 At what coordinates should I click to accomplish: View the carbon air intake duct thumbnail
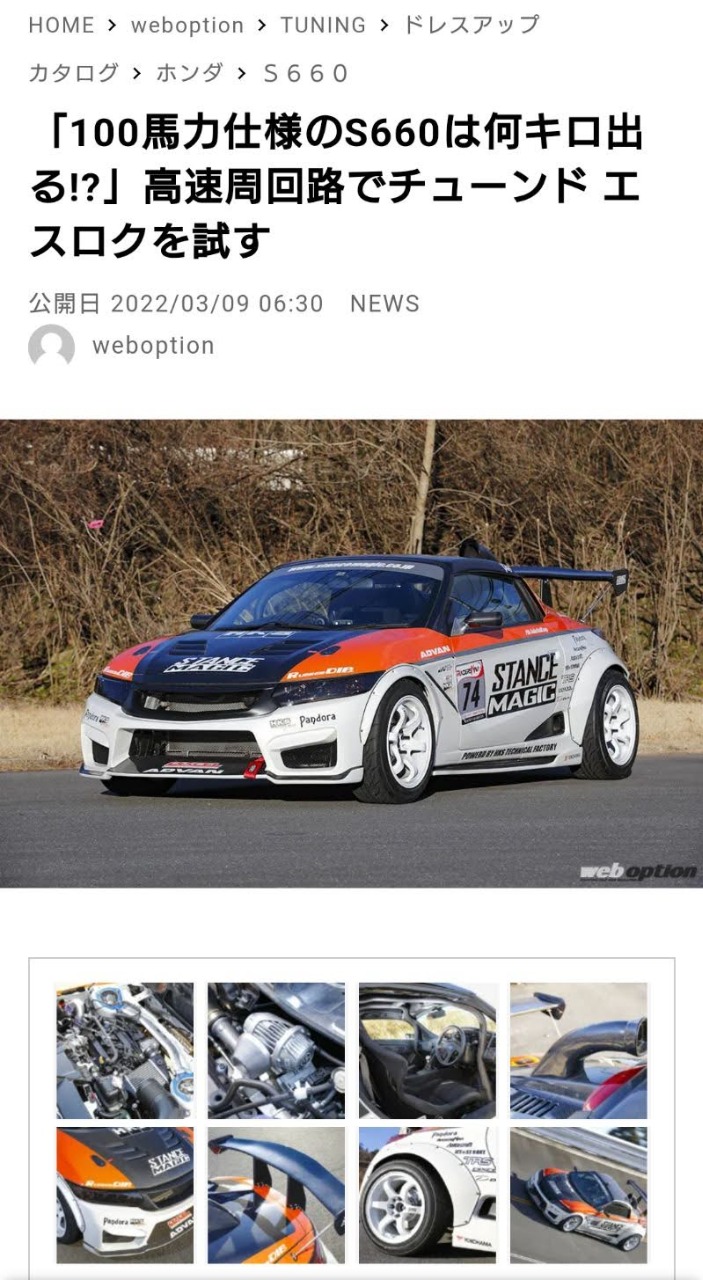tap(579, 1050)
